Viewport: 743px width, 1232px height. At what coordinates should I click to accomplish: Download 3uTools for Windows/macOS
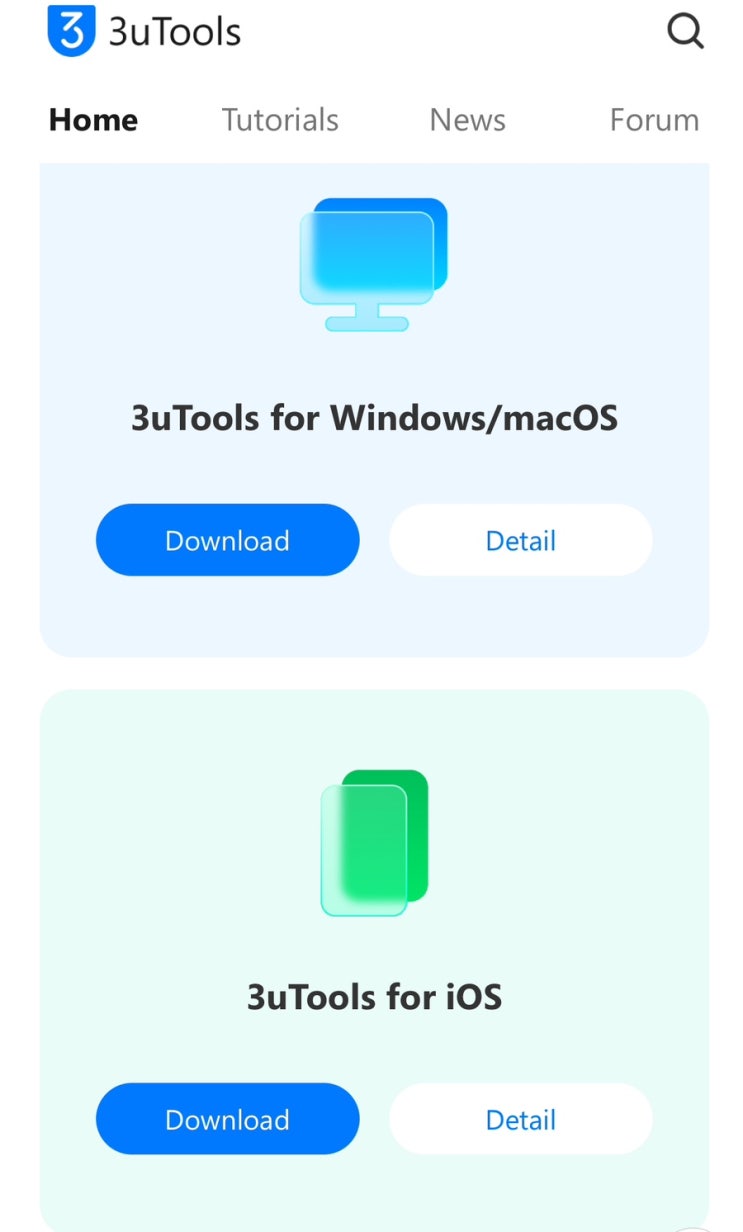[227, 540]
